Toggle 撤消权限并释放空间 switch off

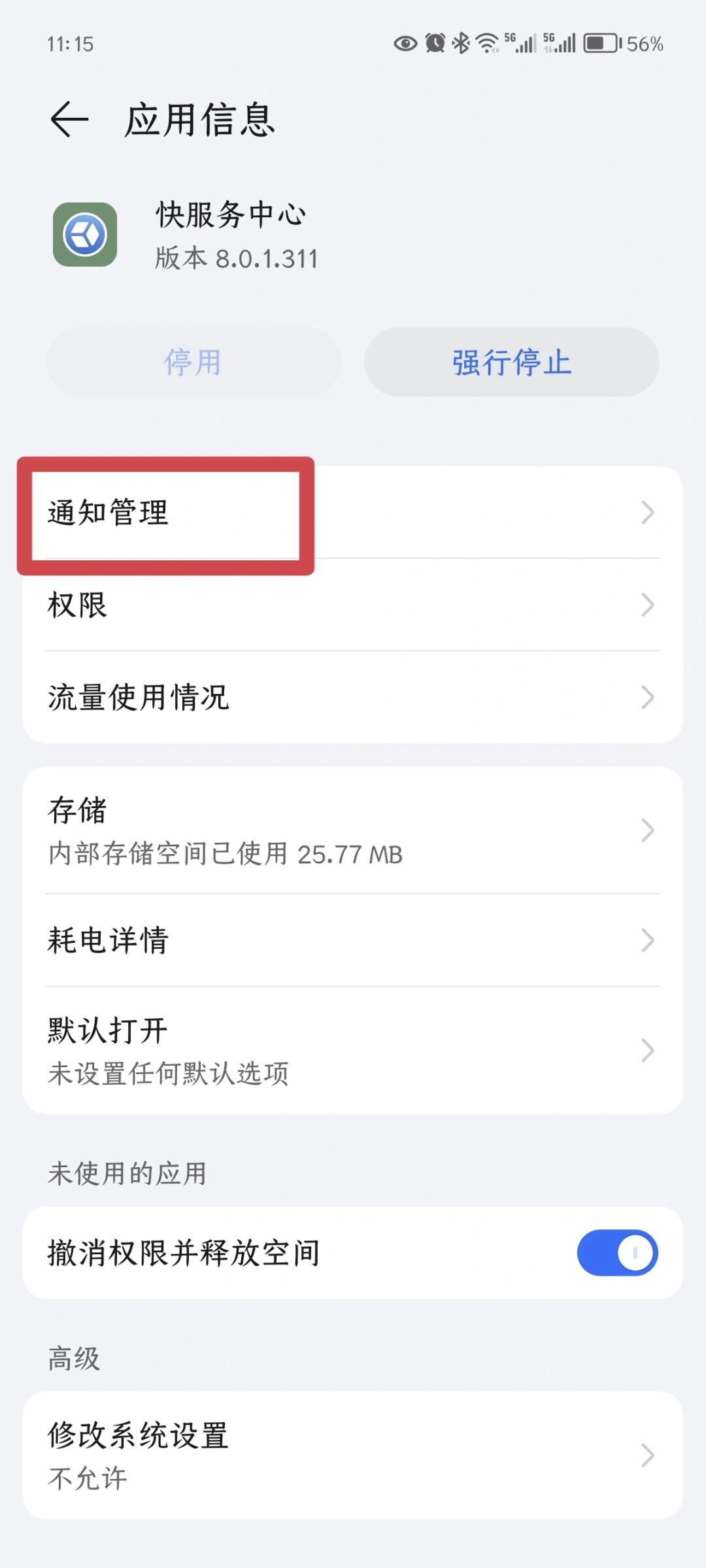(x=616, y=1253)
